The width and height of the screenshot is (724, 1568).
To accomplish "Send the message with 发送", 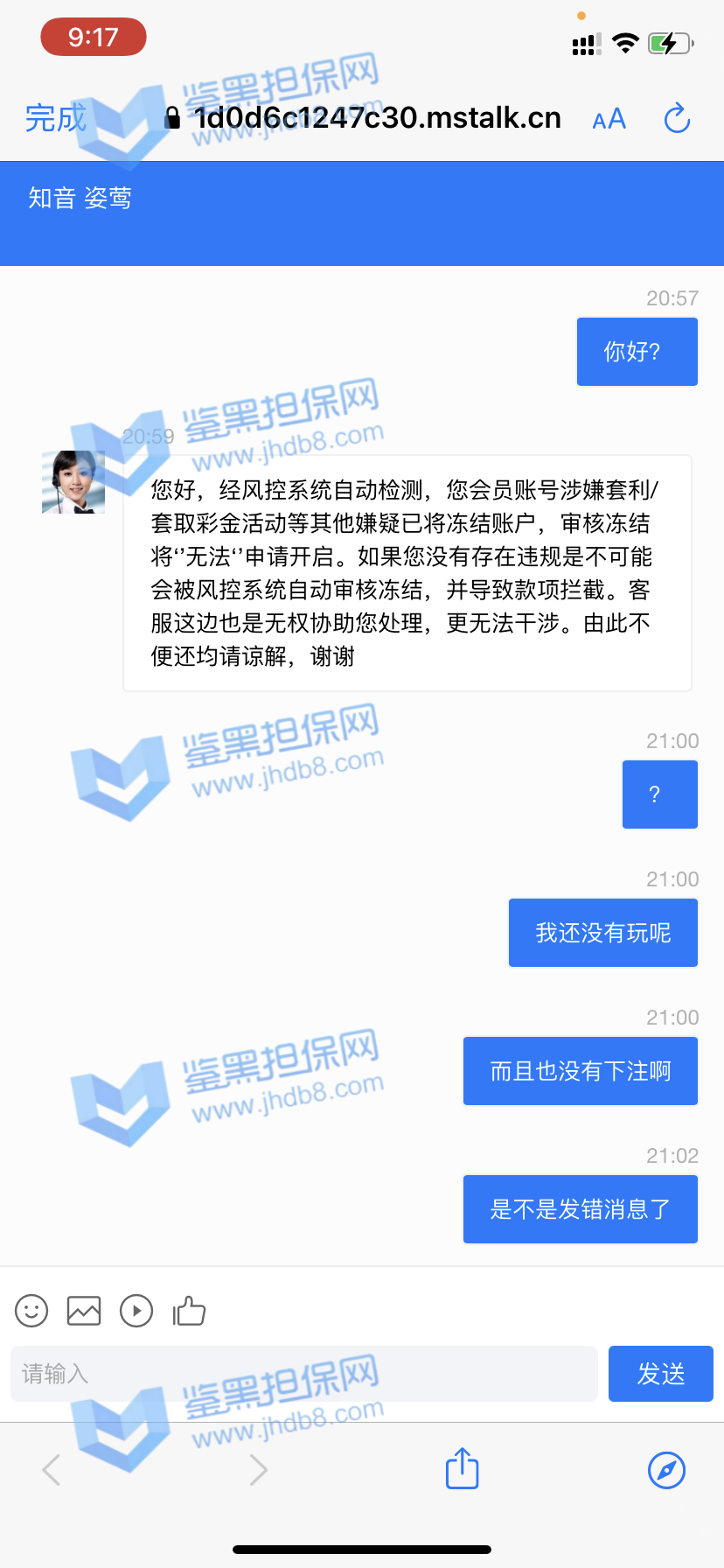I will [x=660, y=1374].
